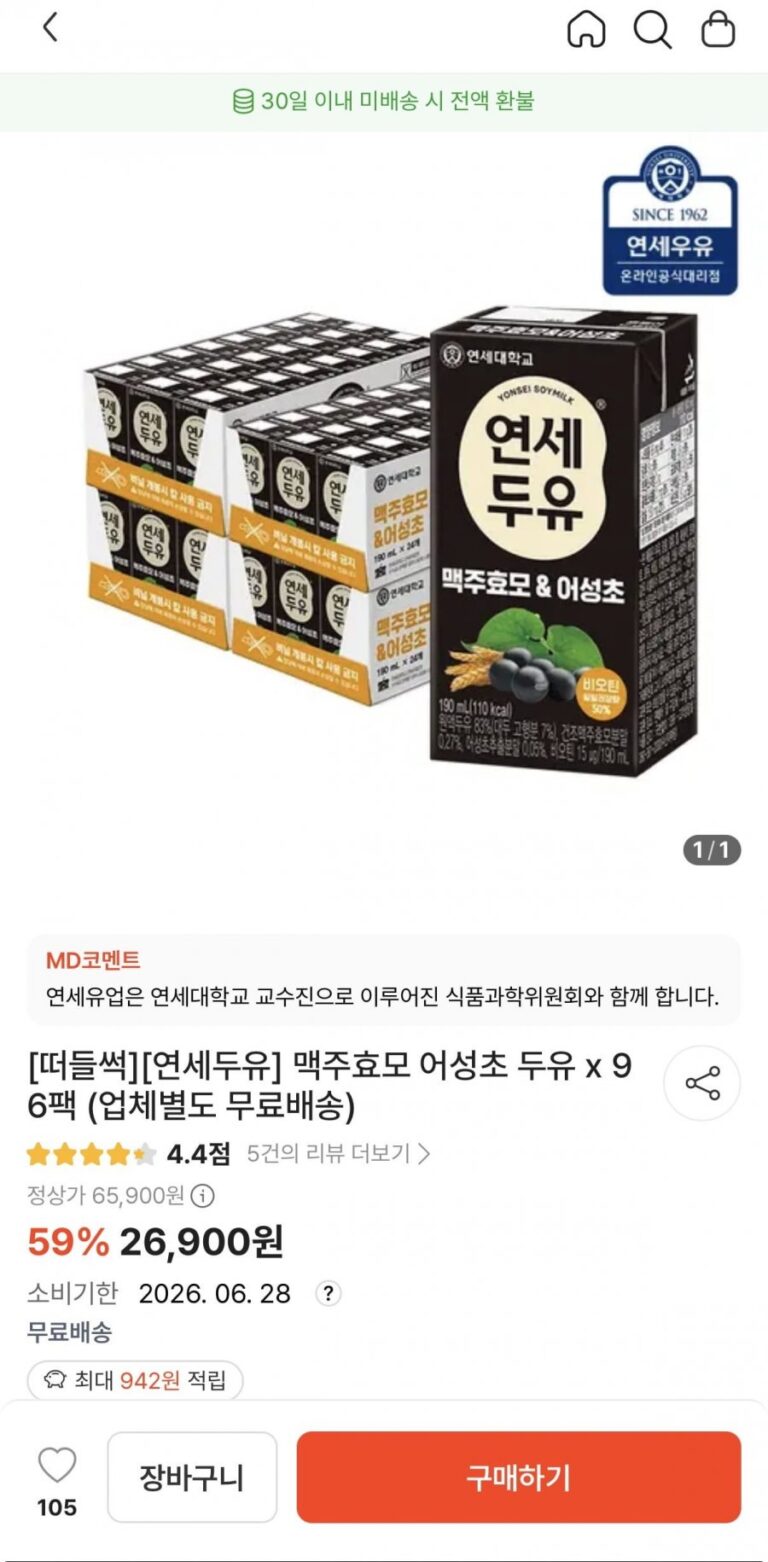
Task: Show info about 정상가 65,900원
Action: tap(203, 1195)
